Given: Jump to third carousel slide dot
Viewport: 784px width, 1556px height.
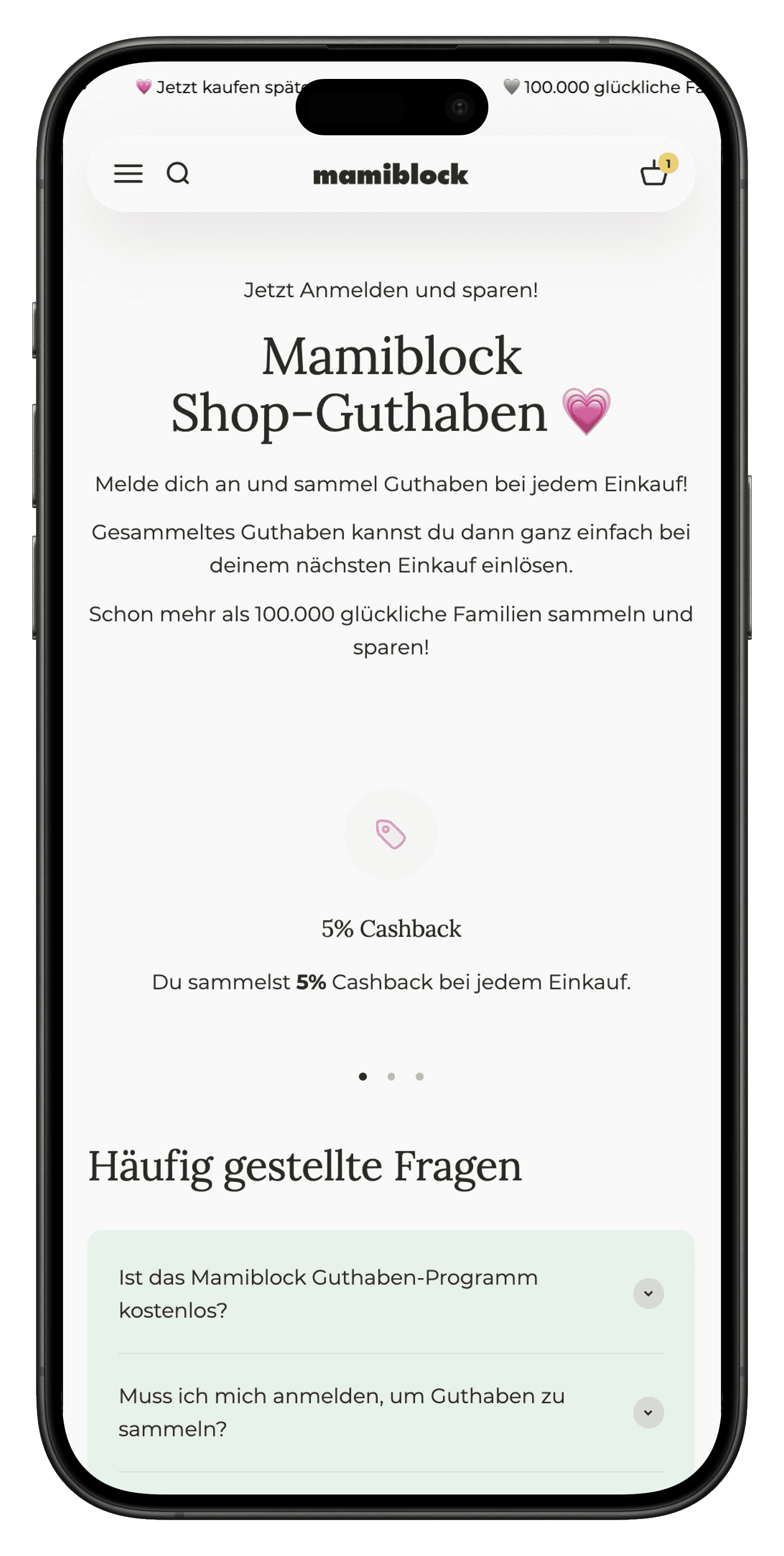Looking at the screenshot, I should pyautogui.click(x=419, y=1076).
